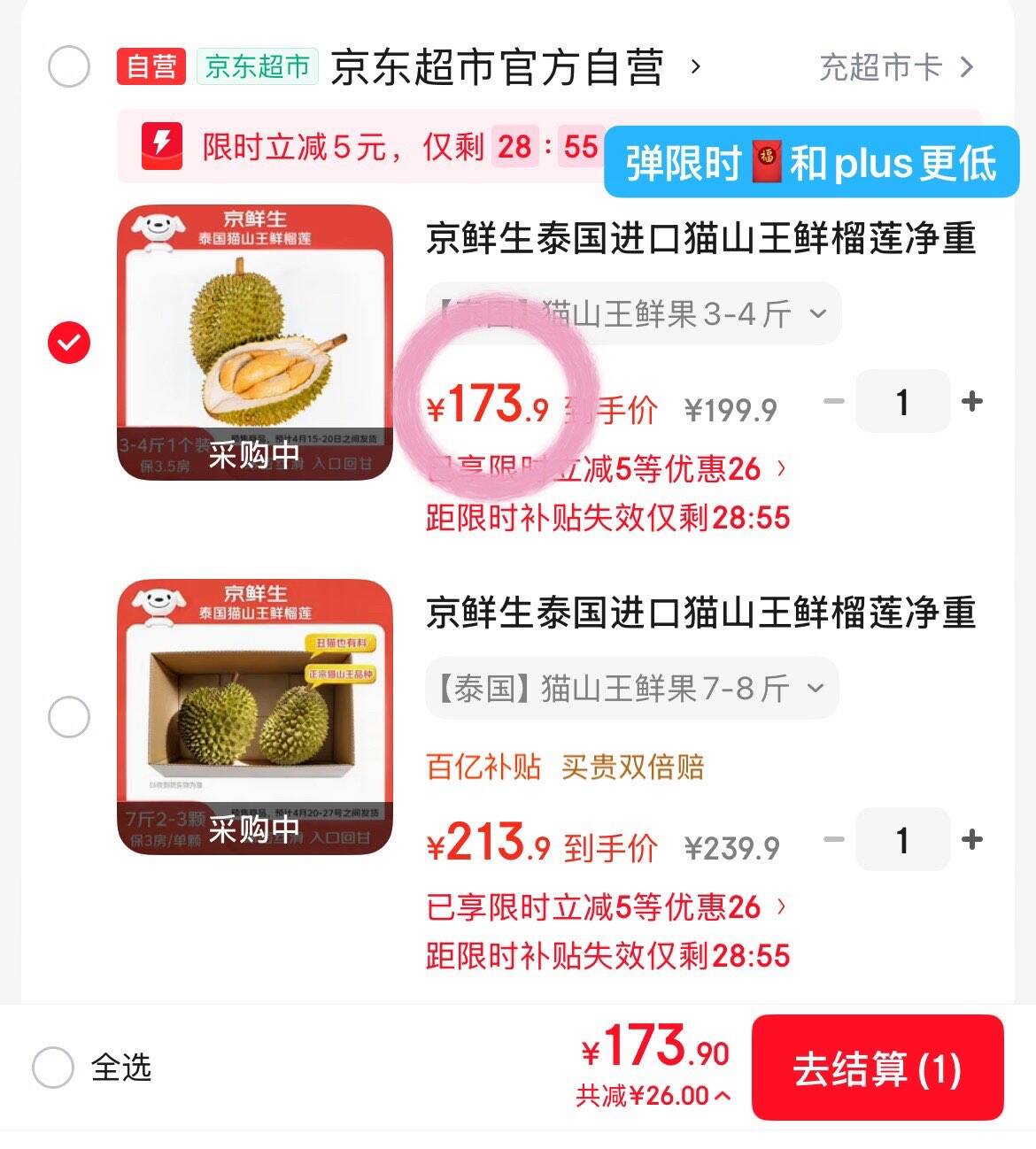This screenshot has width=1036, height=1149.
Task: View discount details under the ¥213.9 item
Action: (x=606, y=907)
